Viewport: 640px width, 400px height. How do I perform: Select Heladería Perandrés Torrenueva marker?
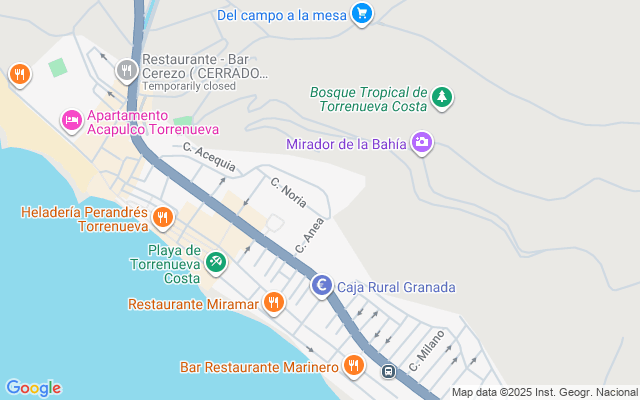(x=163, y=217)
